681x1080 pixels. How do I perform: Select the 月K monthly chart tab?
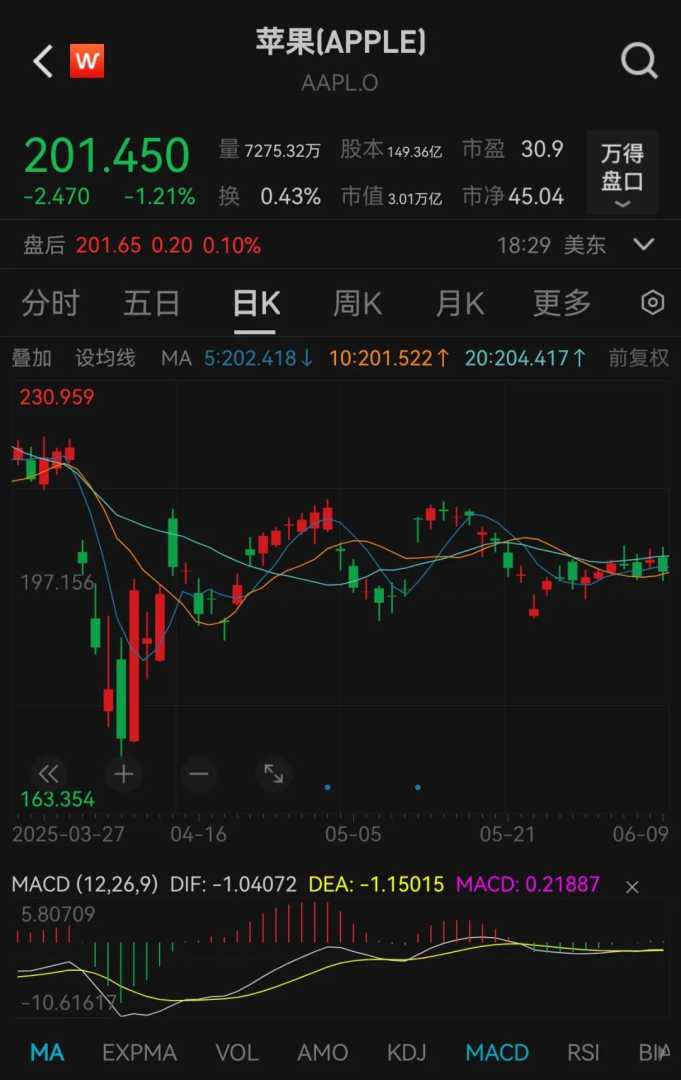pos(460,303)
